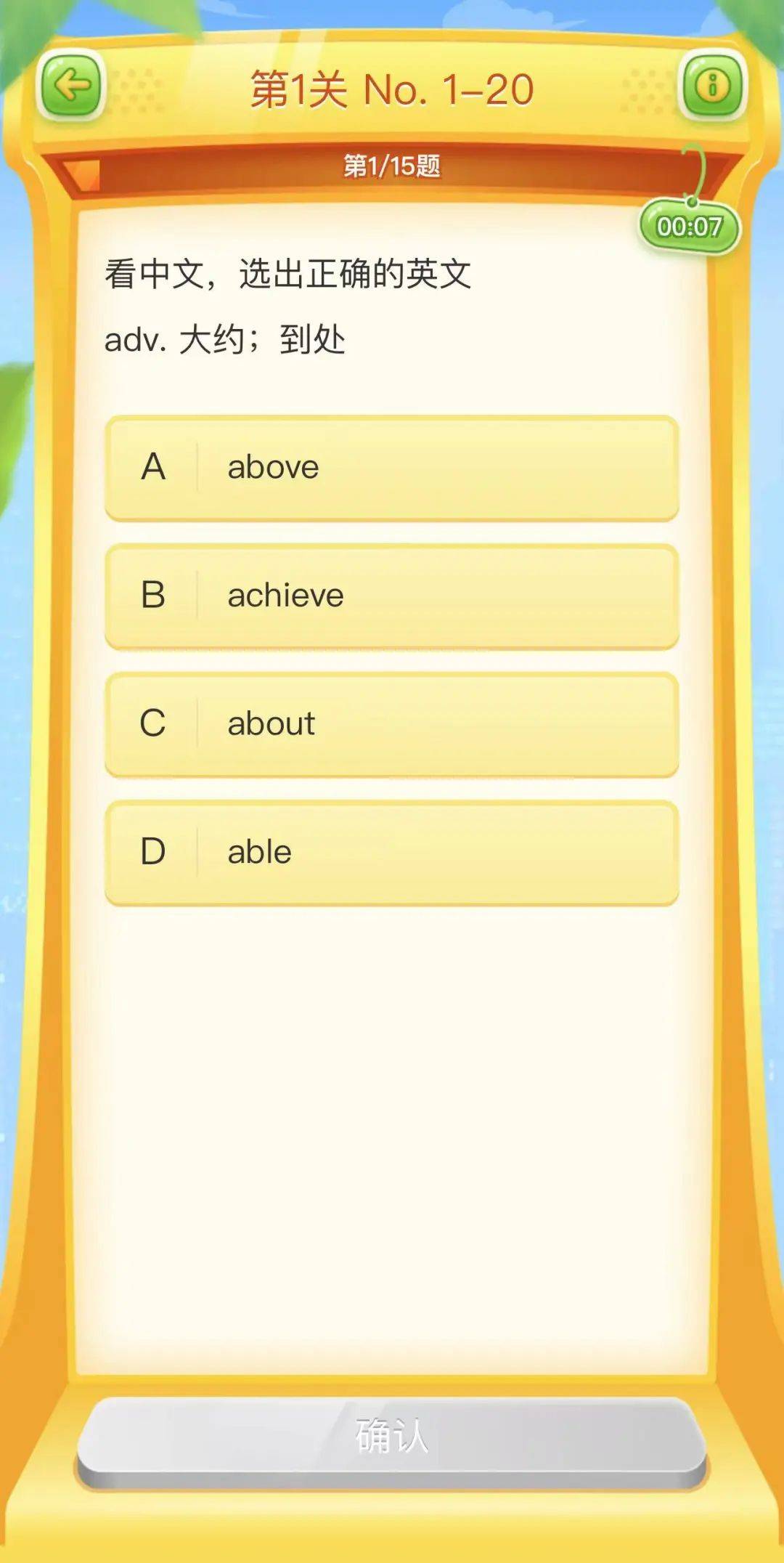Open the green info button
Screen dimensions: 784x1563
click(x=712, y=86)
